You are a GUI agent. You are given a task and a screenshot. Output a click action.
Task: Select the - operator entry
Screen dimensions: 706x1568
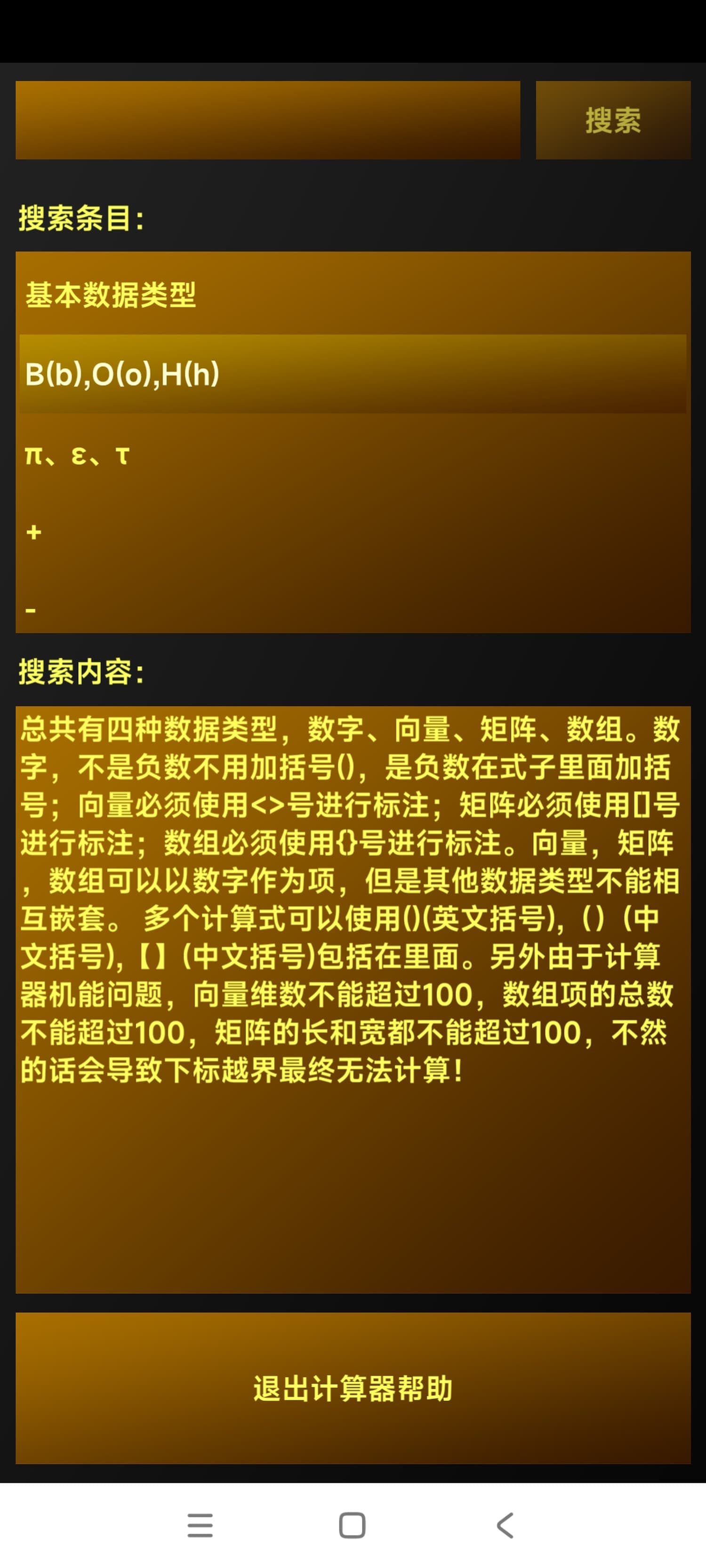click(x=353, y=609)
